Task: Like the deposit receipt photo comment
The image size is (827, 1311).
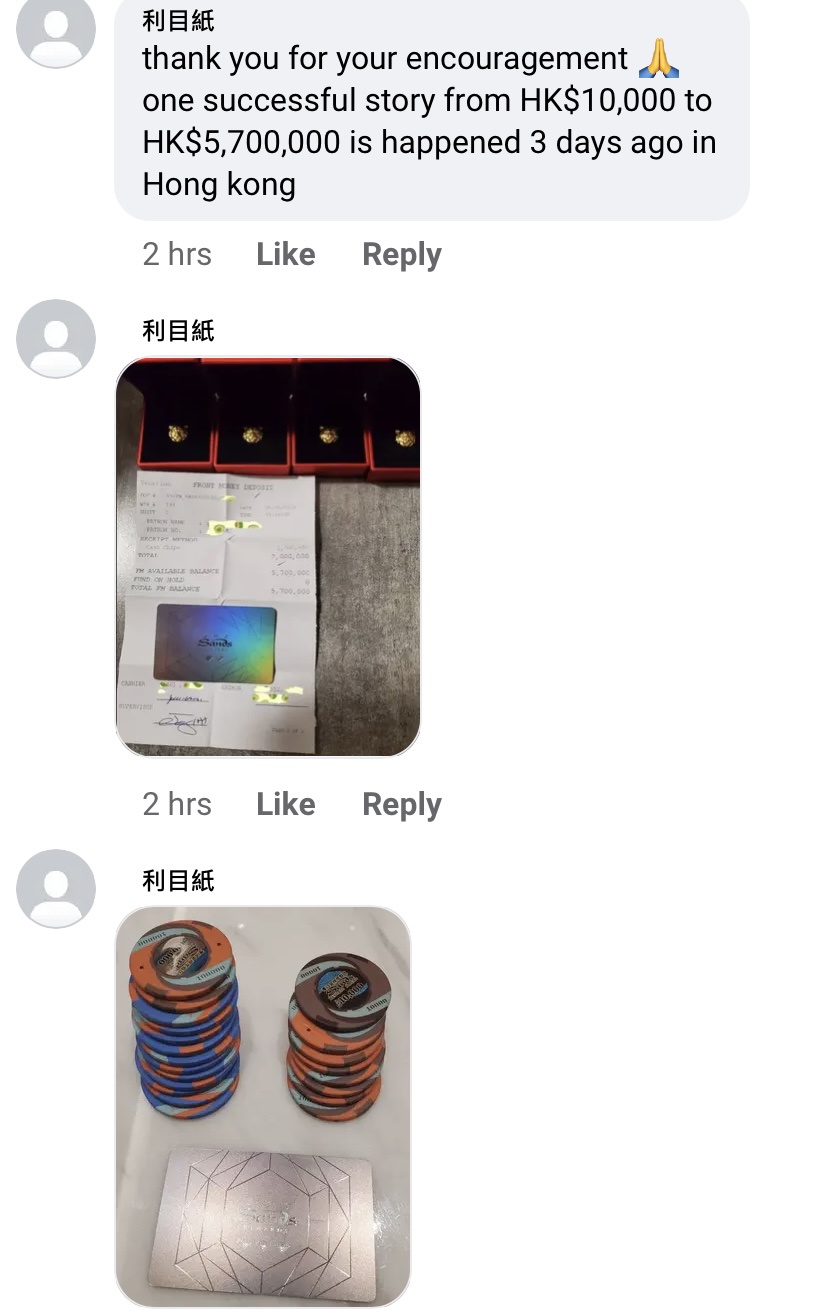Action: pyautogui.click(x=285, y=804)
